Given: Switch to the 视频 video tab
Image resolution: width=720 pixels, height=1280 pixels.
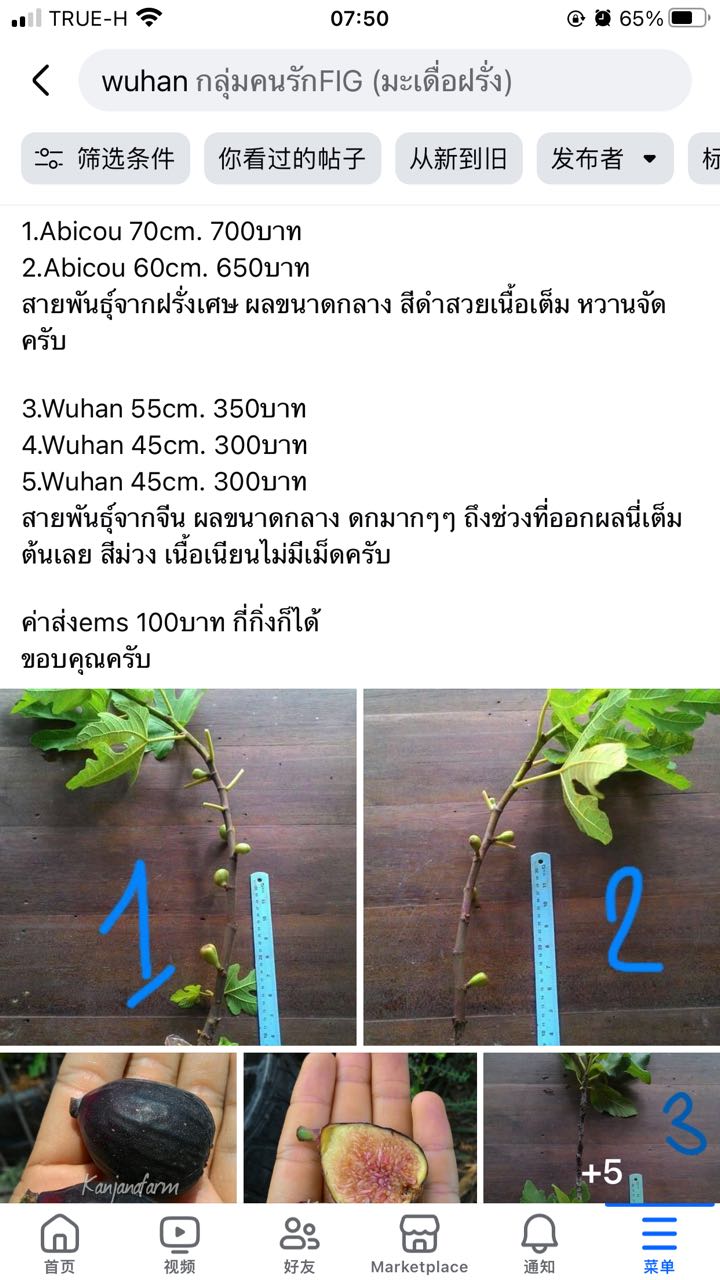Looking at the screenshot, I should click(179, 1244).
